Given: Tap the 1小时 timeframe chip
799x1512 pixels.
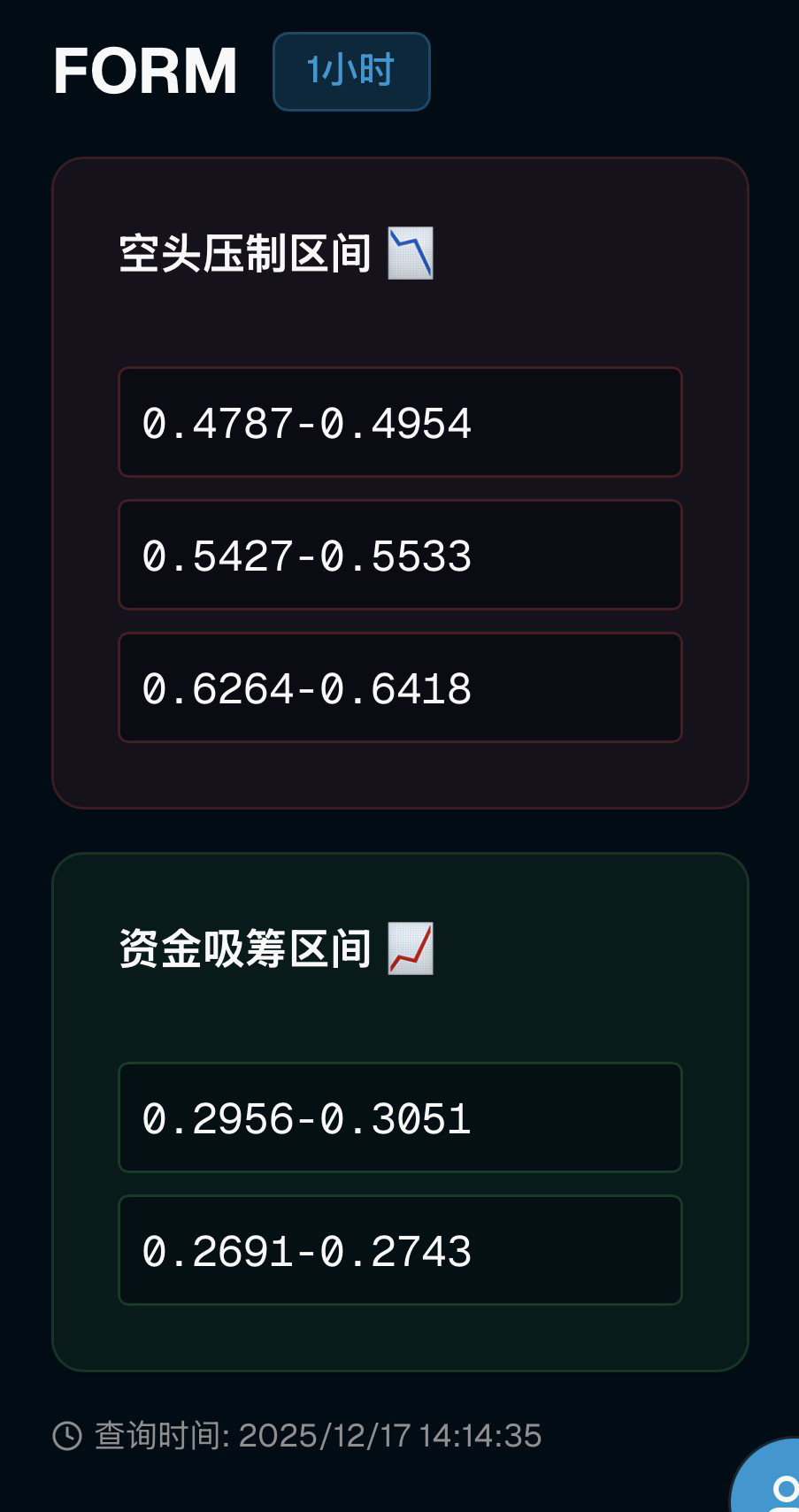Looking at the screenshot, I should coord(351,72).
